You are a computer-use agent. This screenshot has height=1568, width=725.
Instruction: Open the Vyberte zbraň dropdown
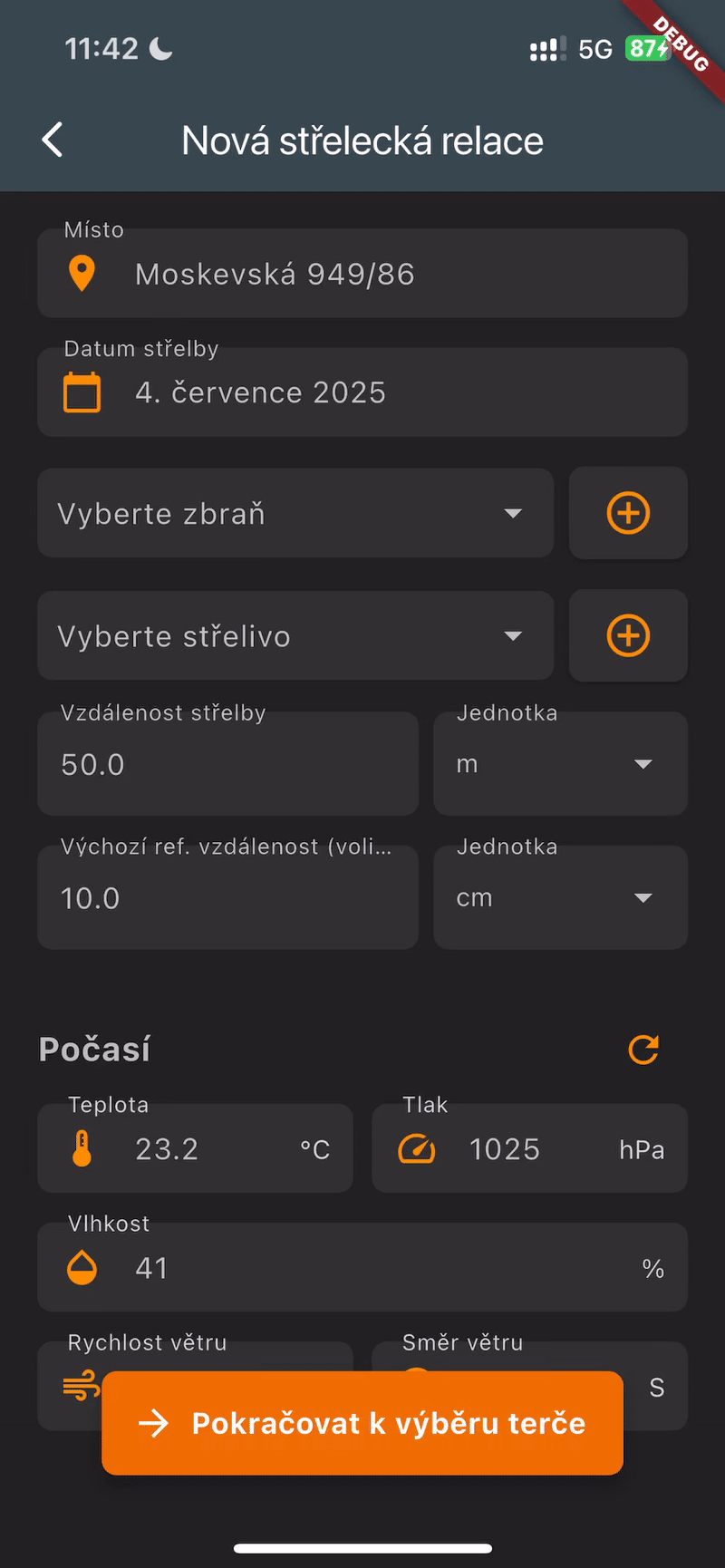tap(295, 513)
